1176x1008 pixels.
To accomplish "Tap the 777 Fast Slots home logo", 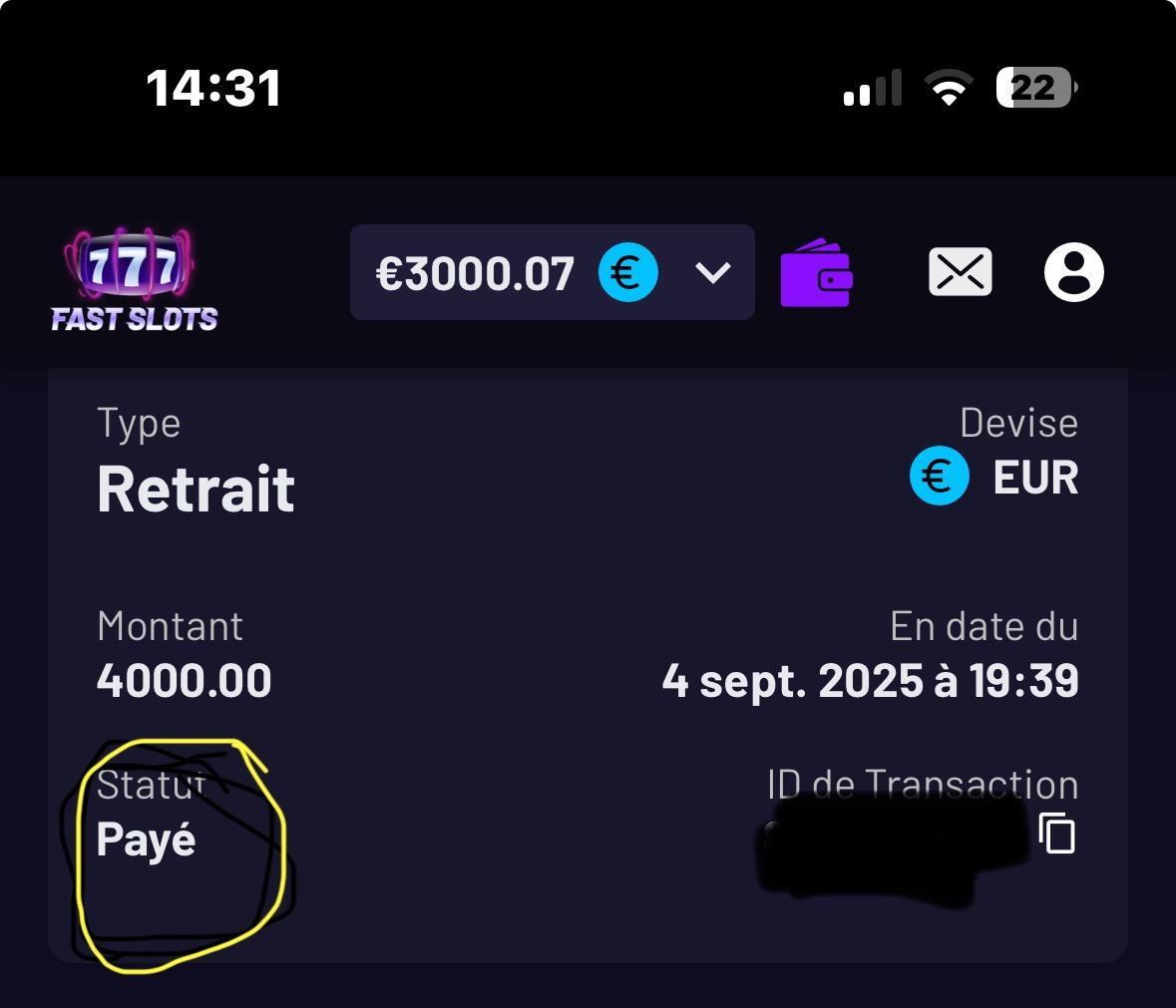I will coord(135,280).
